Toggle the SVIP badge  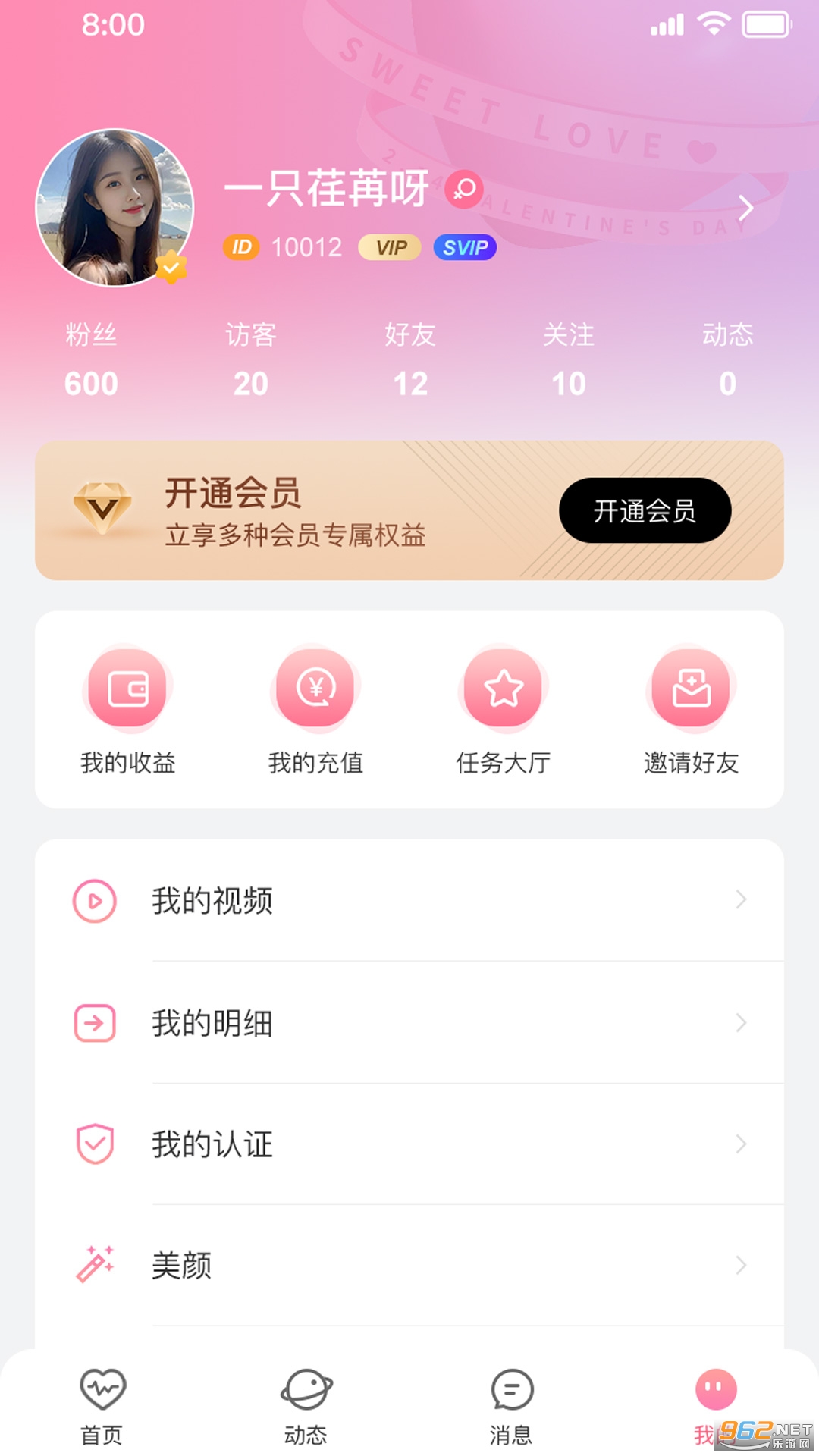pos(463,247)
